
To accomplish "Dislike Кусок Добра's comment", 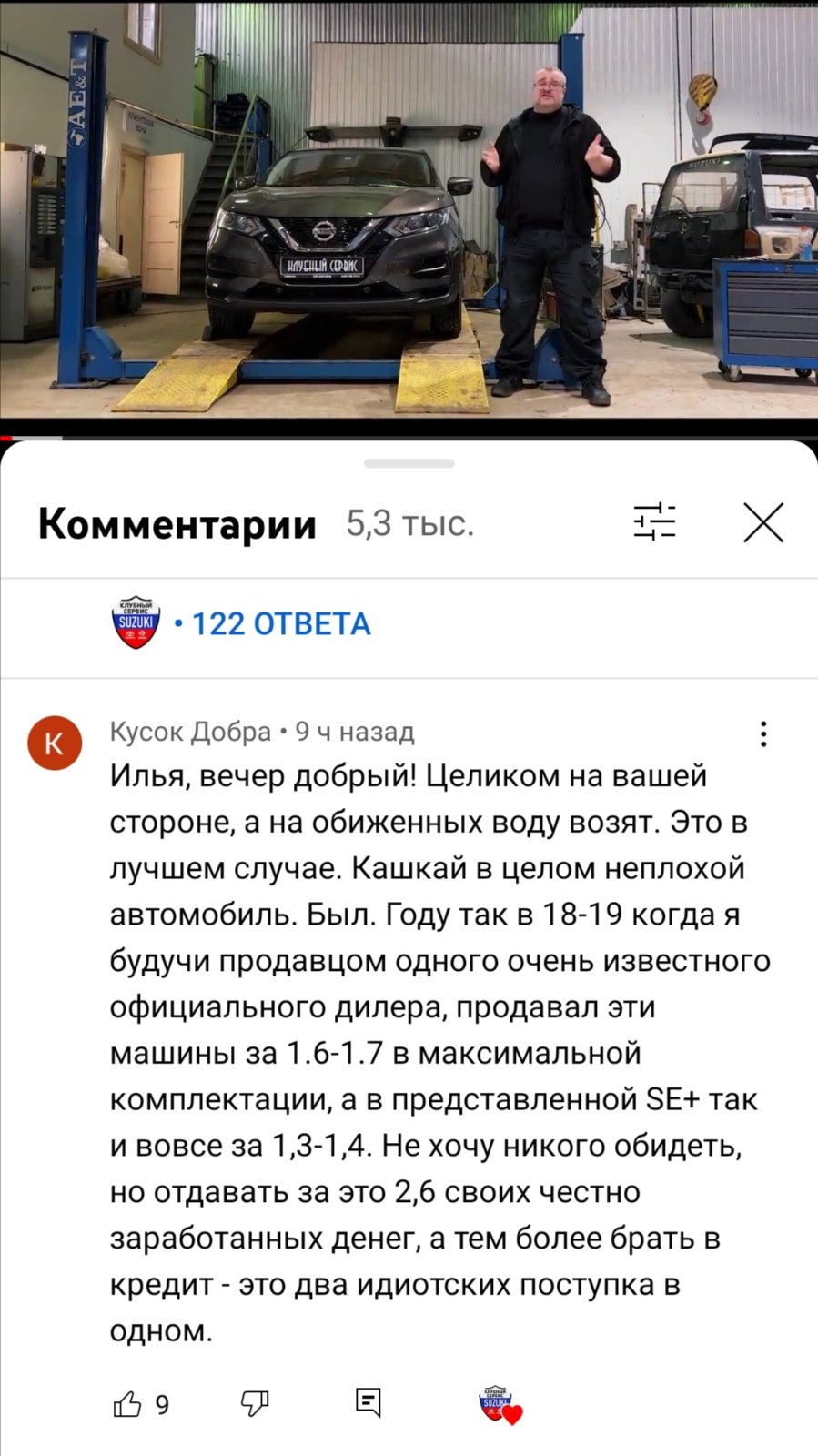I will coord(255,1404).
